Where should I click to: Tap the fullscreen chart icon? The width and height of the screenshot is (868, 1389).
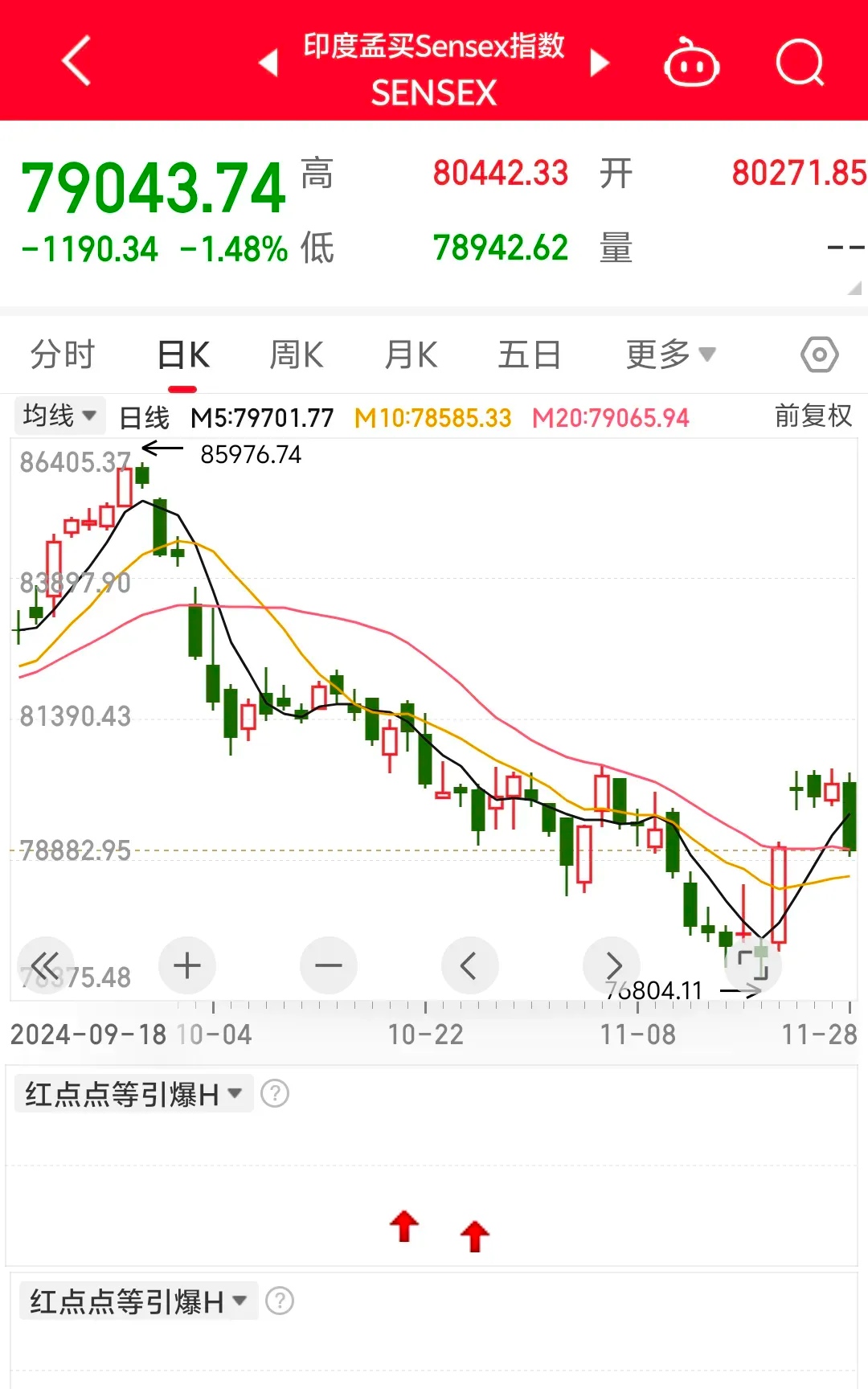753,965
